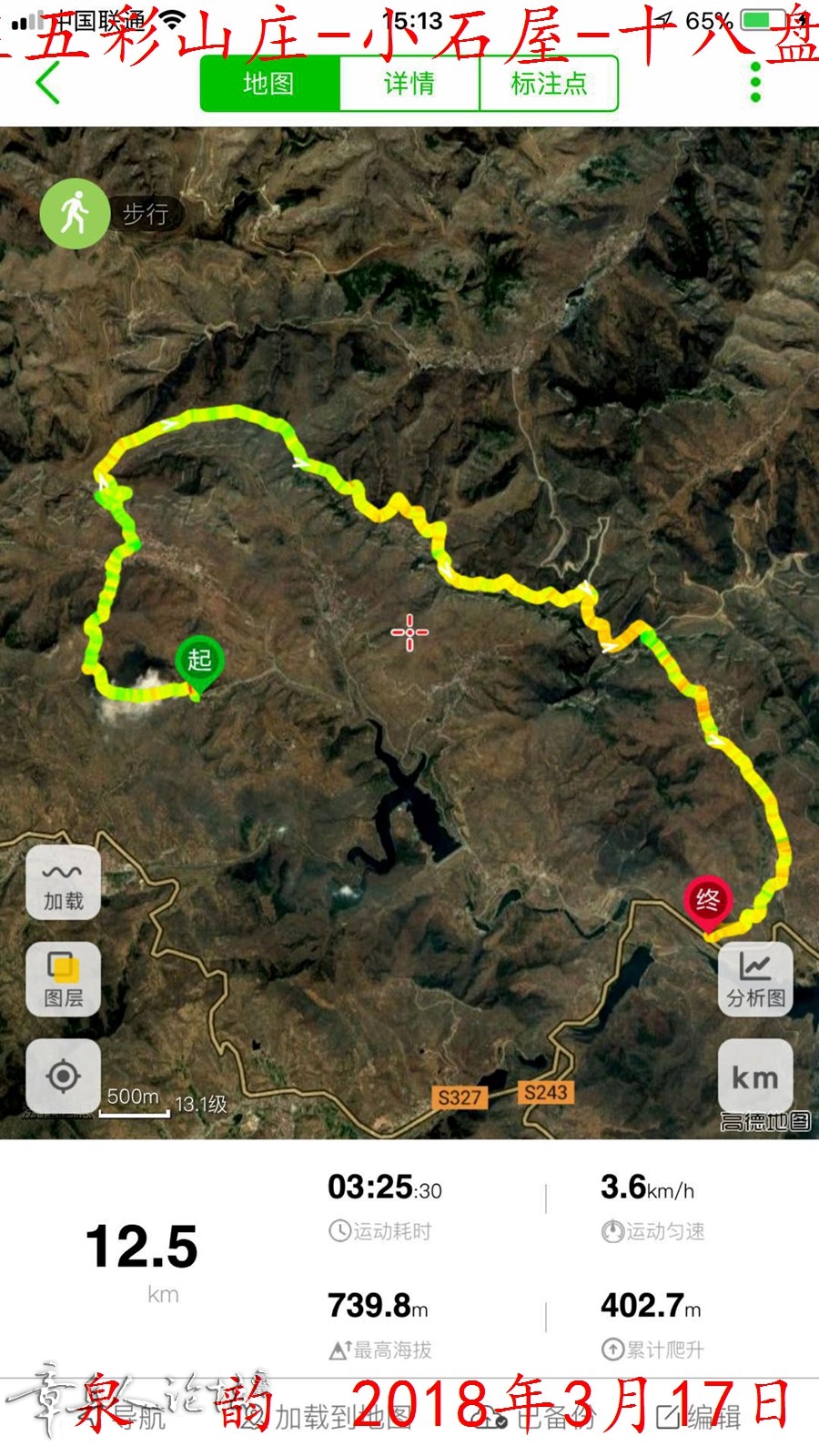
Task: Tap the red 终 end marker
Action: coord(707,901)
